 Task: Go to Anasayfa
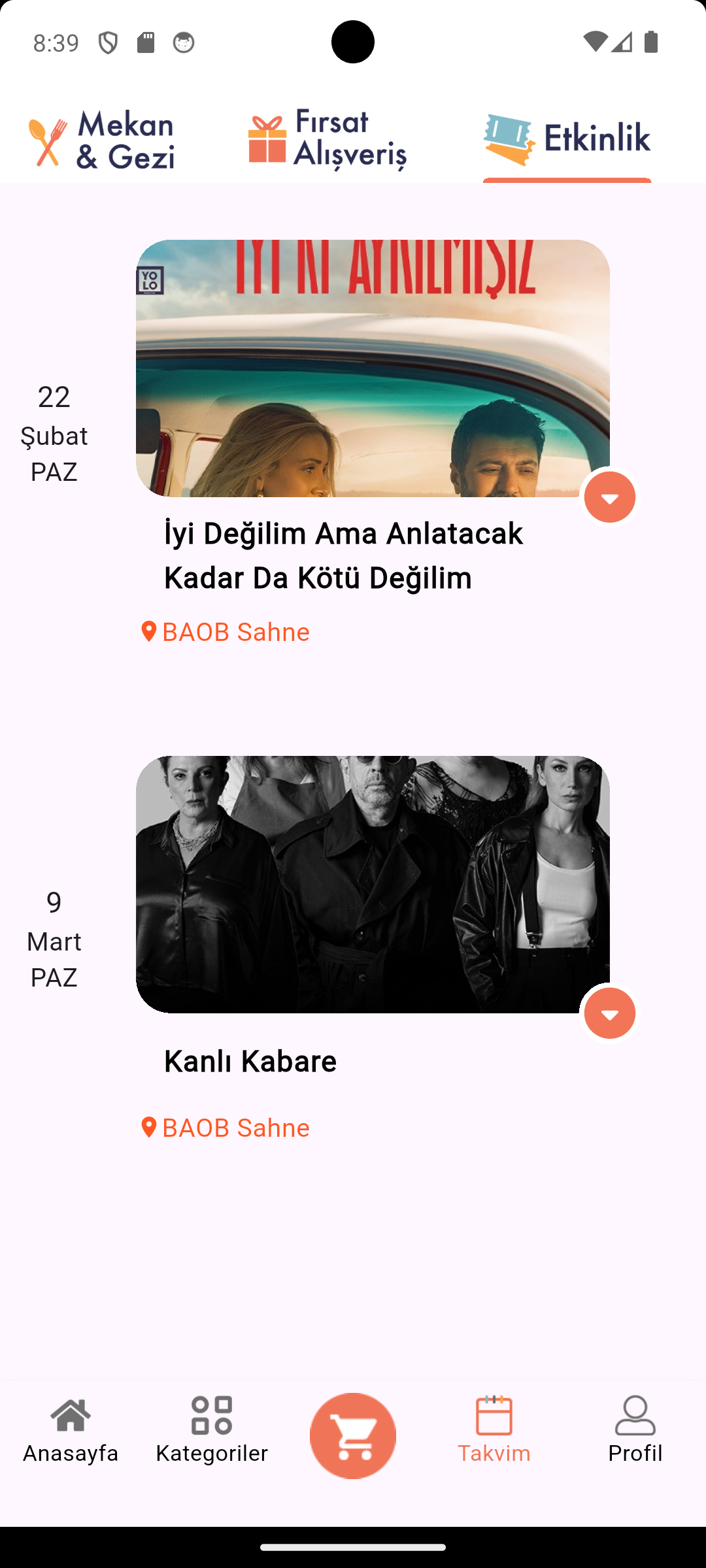[x=71, y=1429]
